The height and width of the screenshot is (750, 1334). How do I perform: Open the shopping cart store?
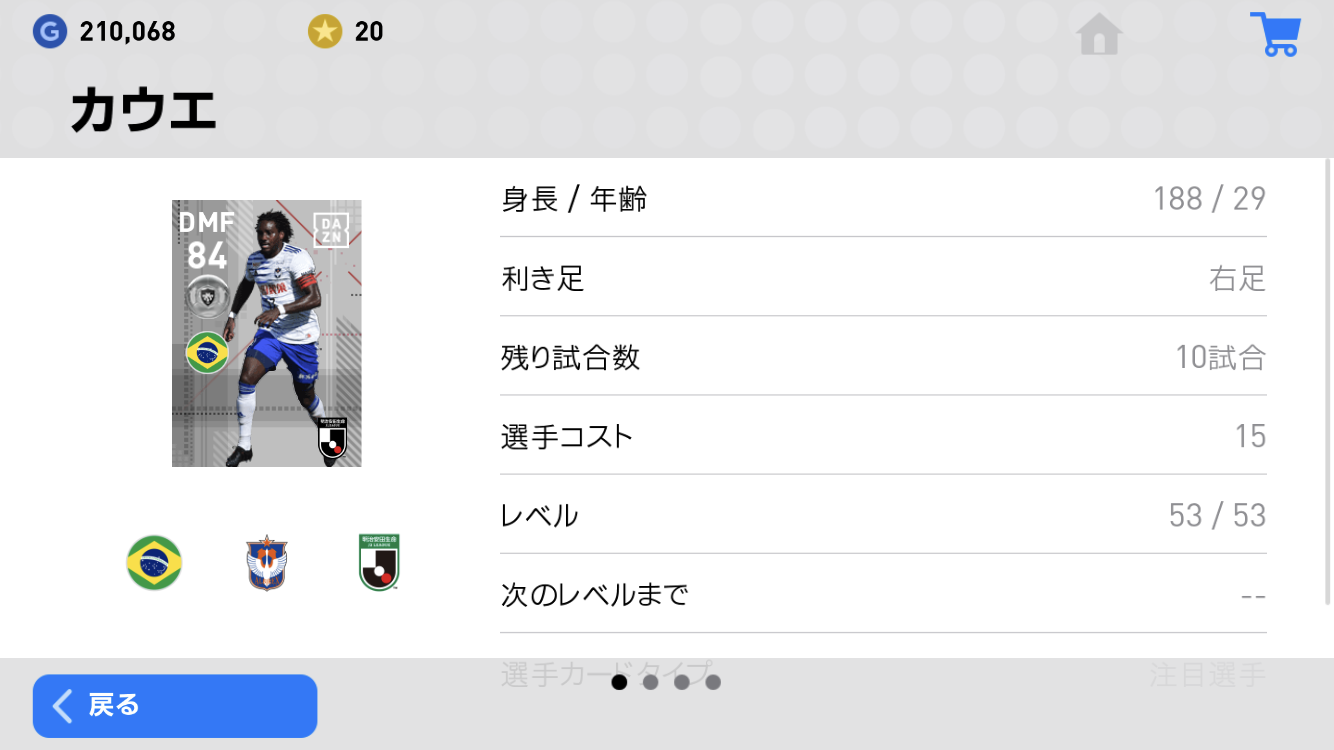pos(1274,35)
